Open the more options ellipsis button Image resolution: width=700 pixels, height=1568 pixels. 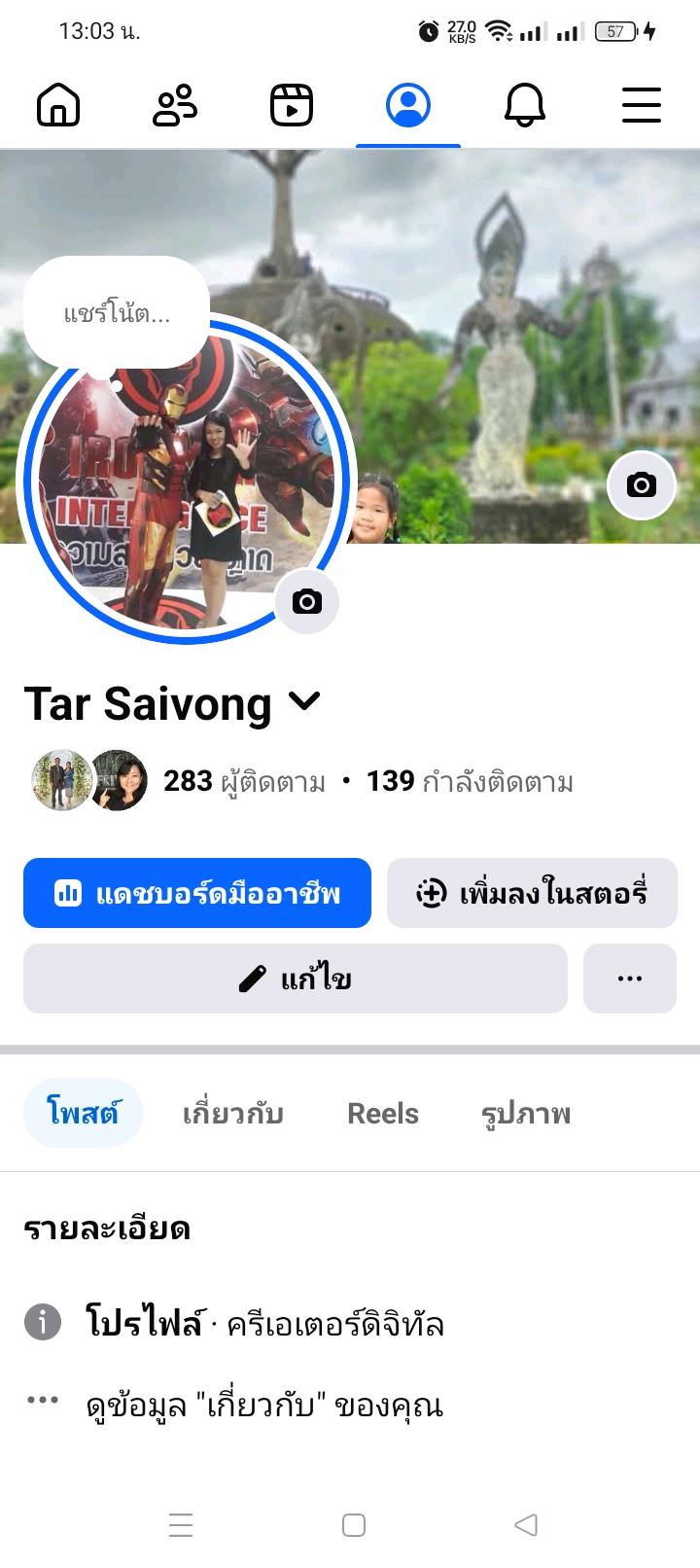coord(630,979)
